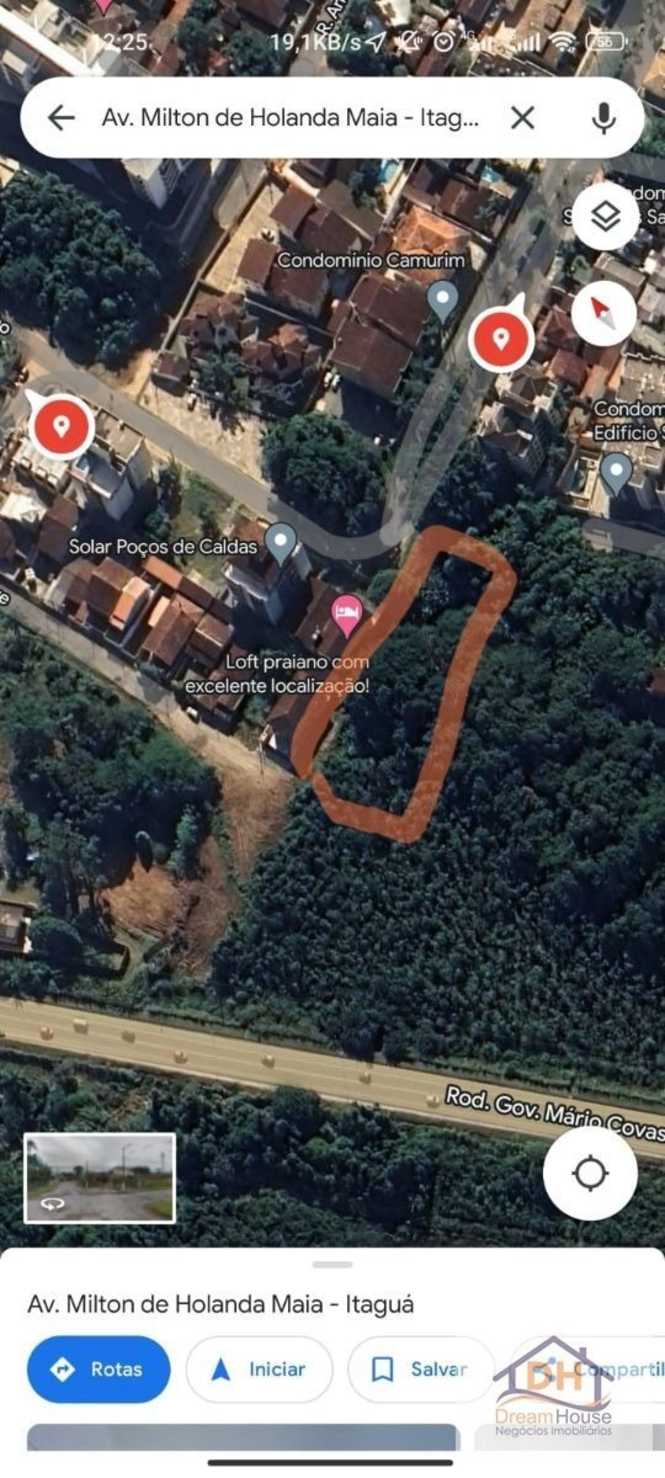Go back using the search bar arrow
665x1478 pixels.
(61, 118)
